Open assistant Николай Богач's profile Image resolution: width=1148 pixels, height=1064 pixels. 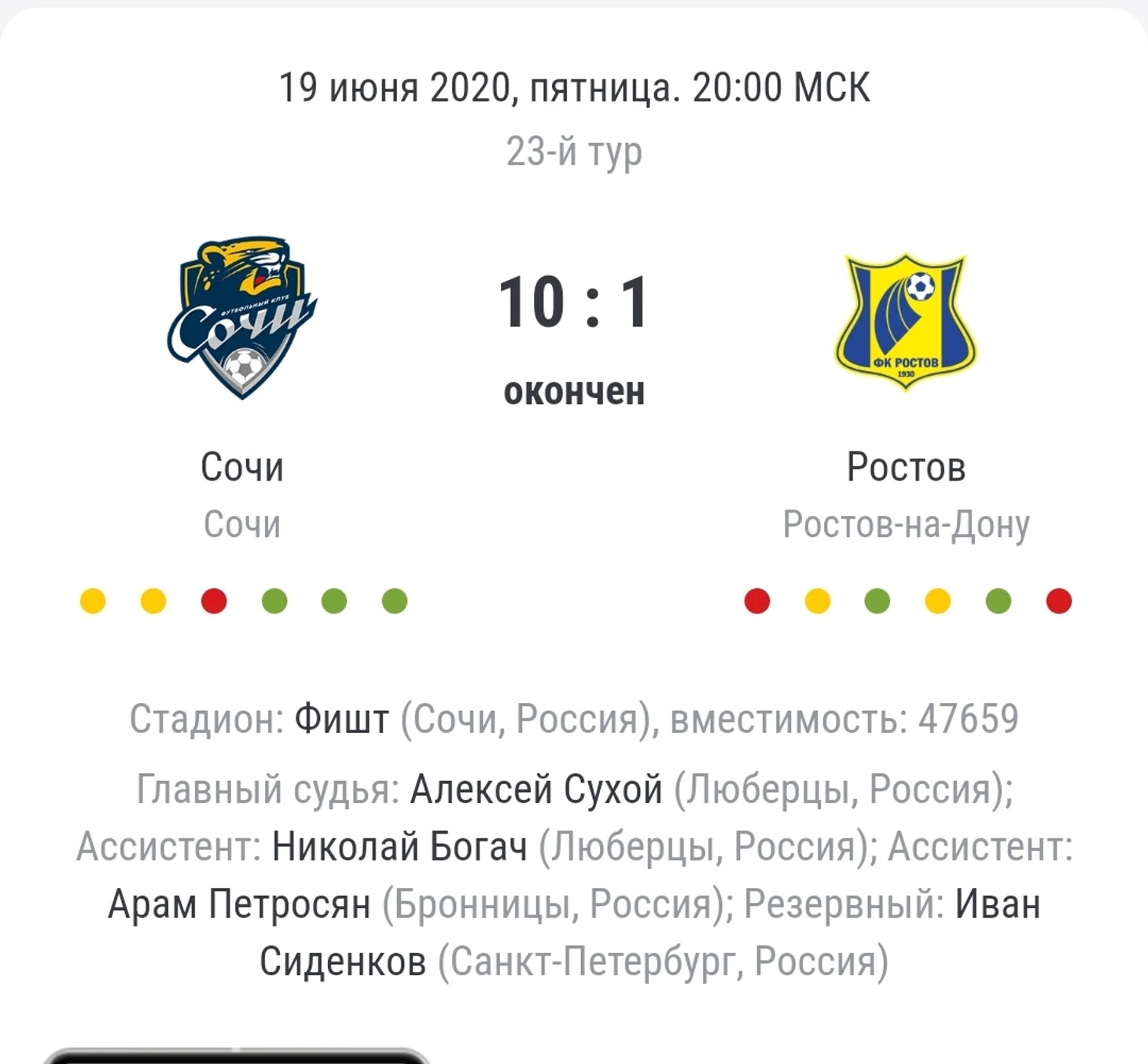click(399, 847)
